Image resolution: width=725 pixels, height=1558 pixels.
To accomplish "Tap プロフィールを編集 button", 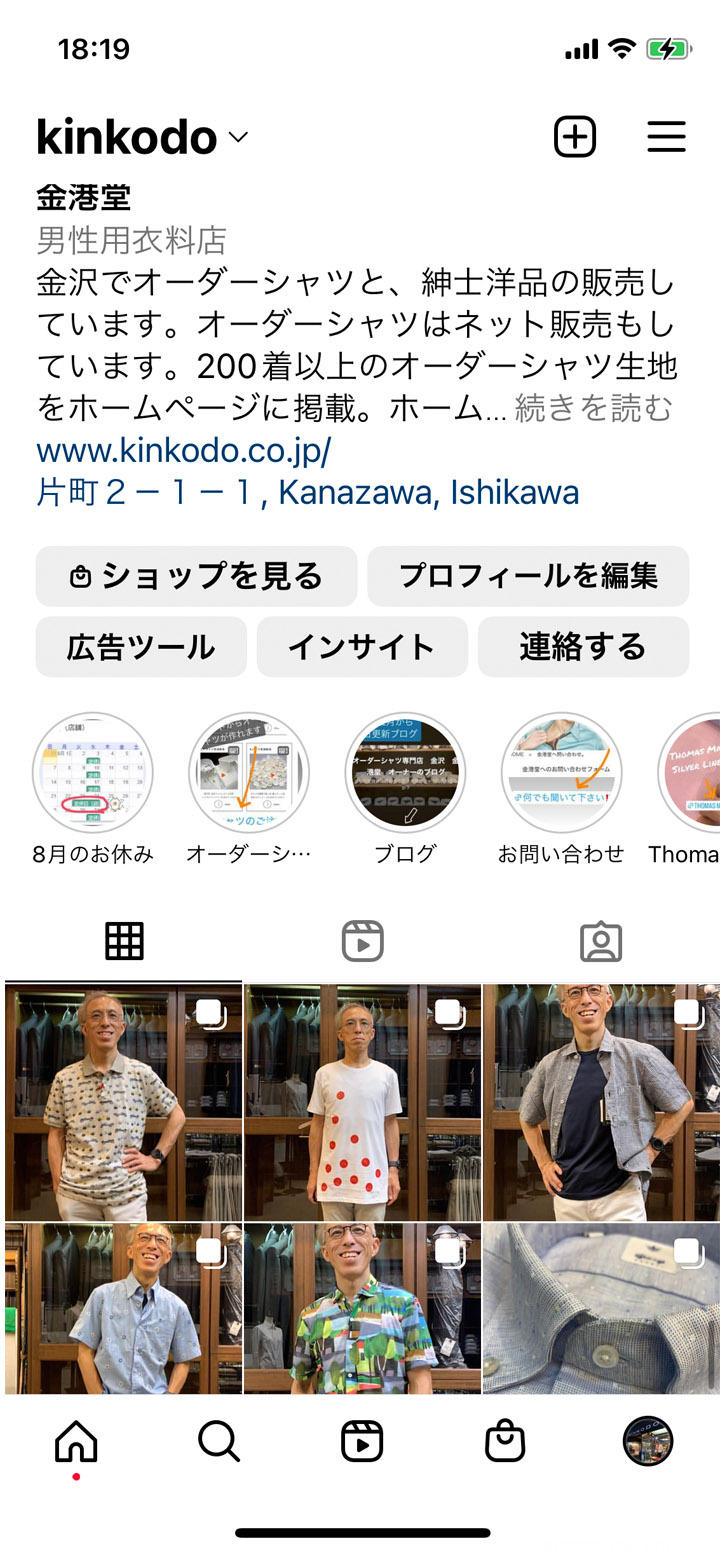I will (528, 576).
